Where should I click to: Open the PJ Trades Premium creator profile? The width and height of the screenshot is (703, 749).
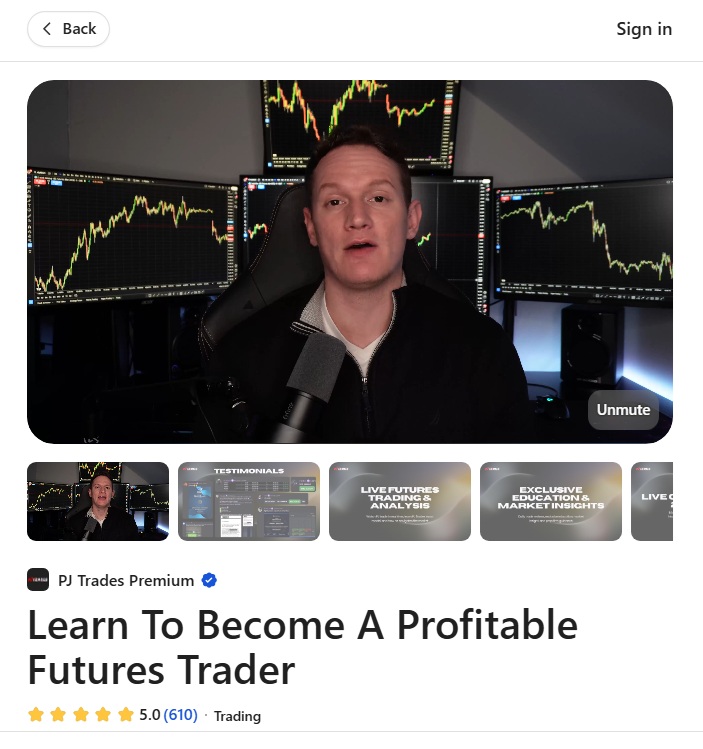(125, 580)
